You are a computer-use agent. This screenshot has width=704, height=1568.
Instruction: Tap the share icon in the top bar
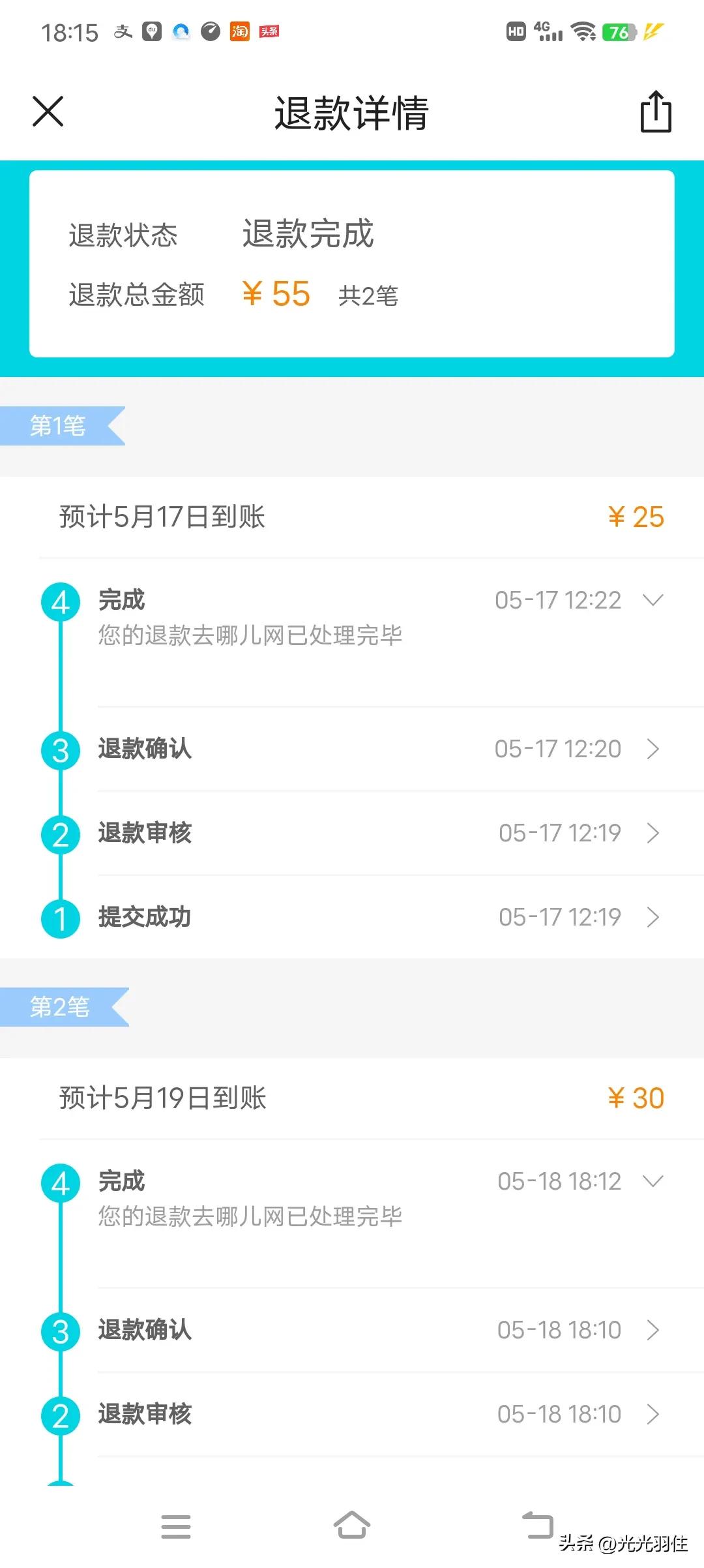coord(654,112)
